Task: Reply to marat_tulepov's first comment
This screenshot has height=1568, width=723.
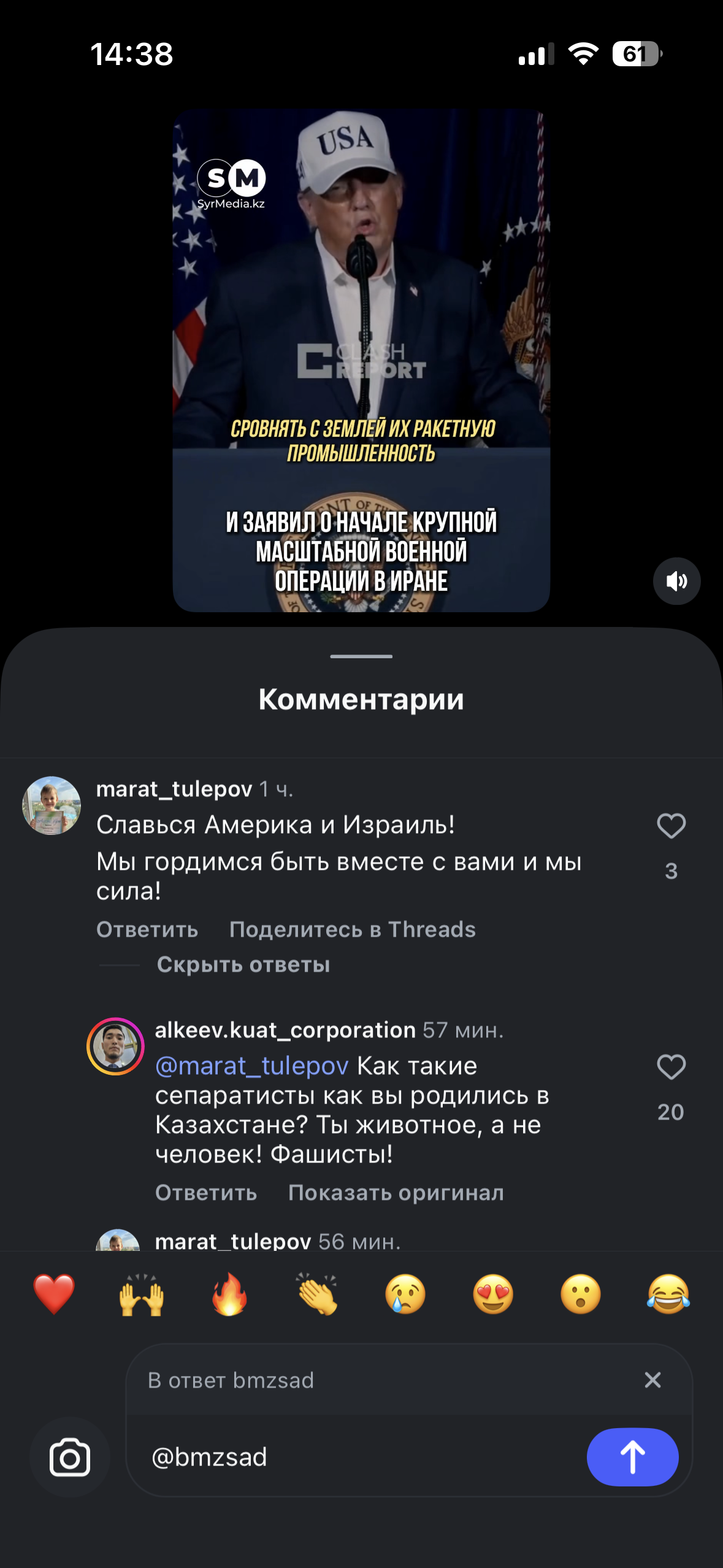Action: [x=147, y=929]
